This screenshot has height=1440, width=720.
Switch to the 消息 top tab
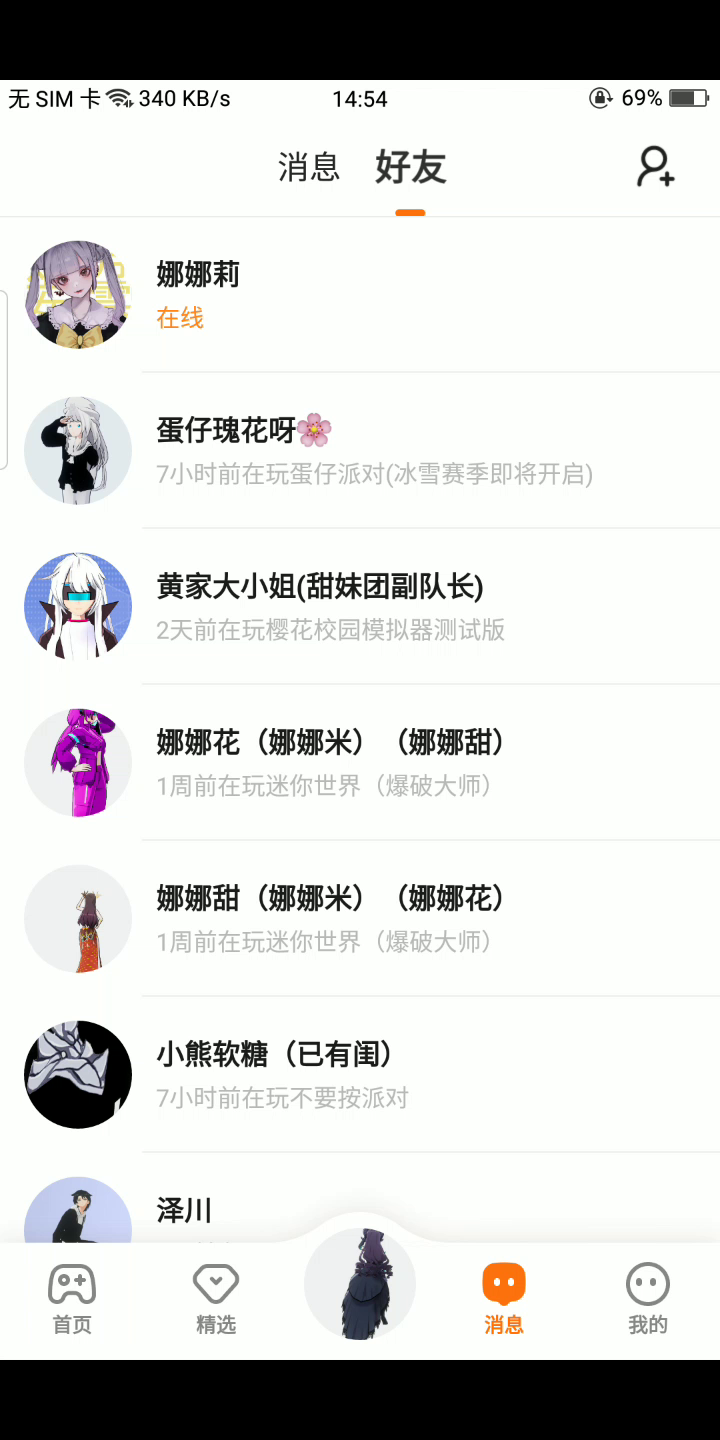pos(309,167)
